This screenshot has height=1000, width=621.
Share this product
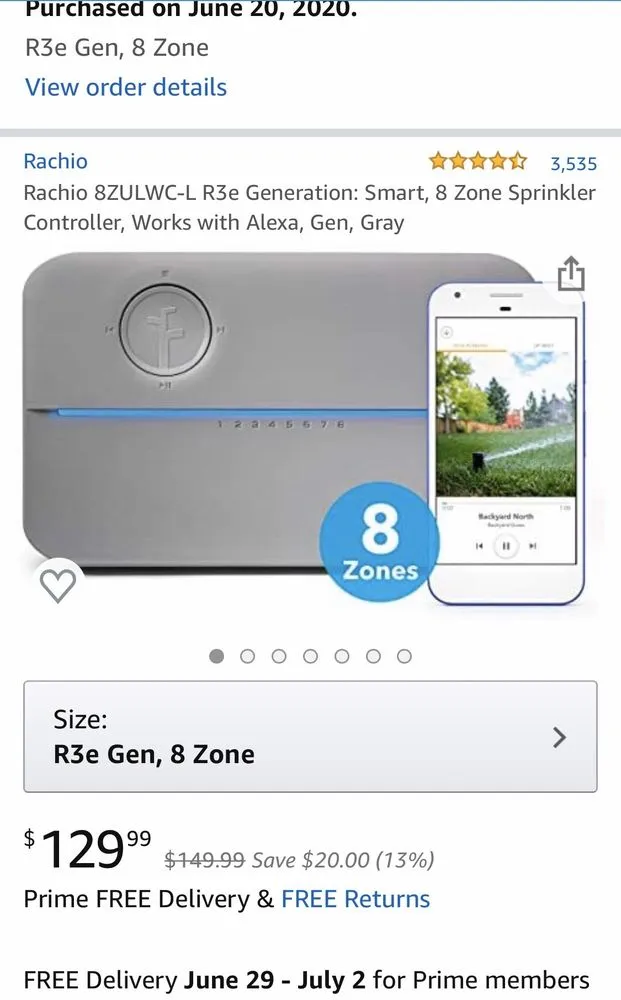(570, 273)
